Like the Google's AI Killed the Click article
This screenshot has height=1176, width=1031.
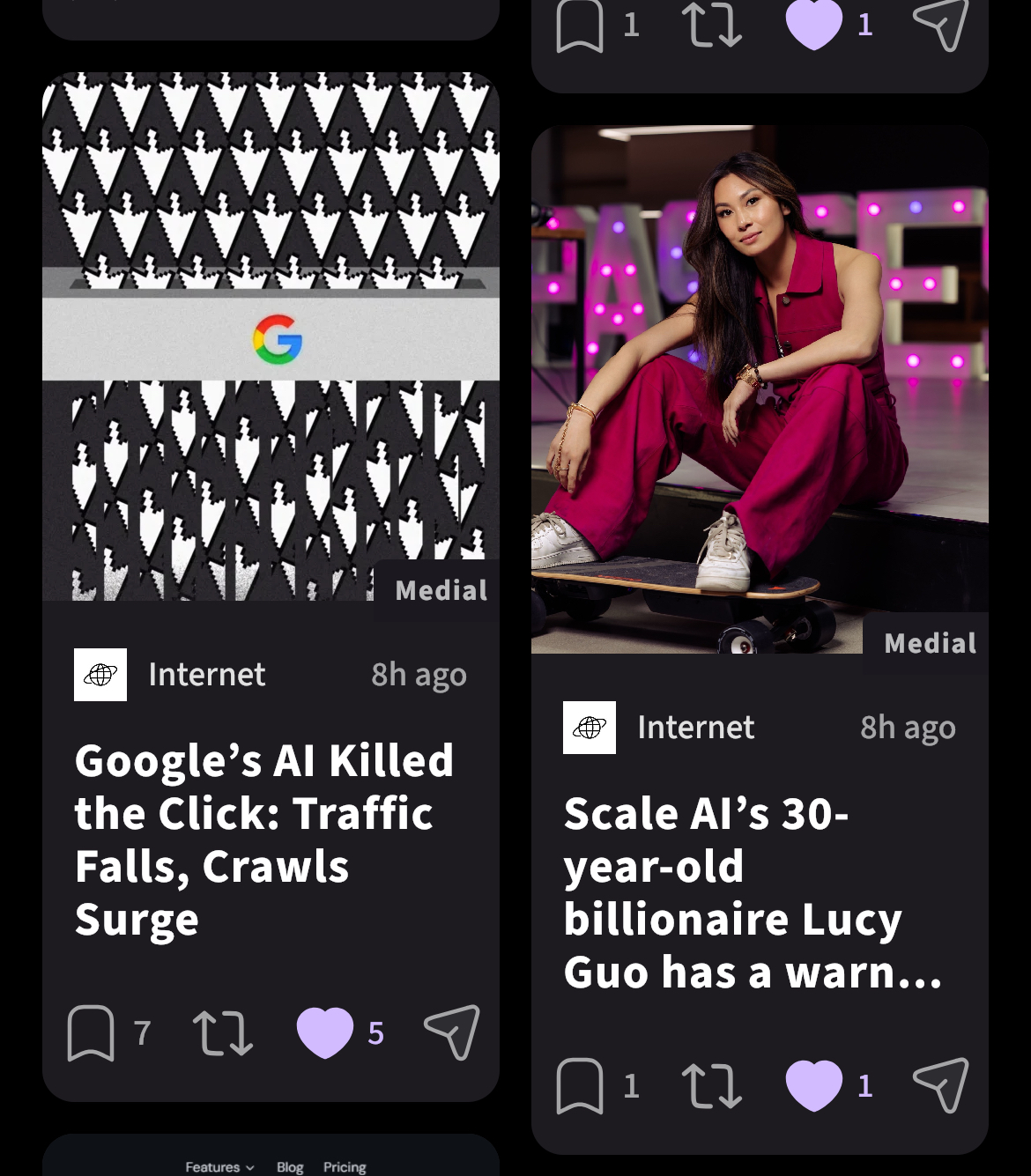point(325,1032)
